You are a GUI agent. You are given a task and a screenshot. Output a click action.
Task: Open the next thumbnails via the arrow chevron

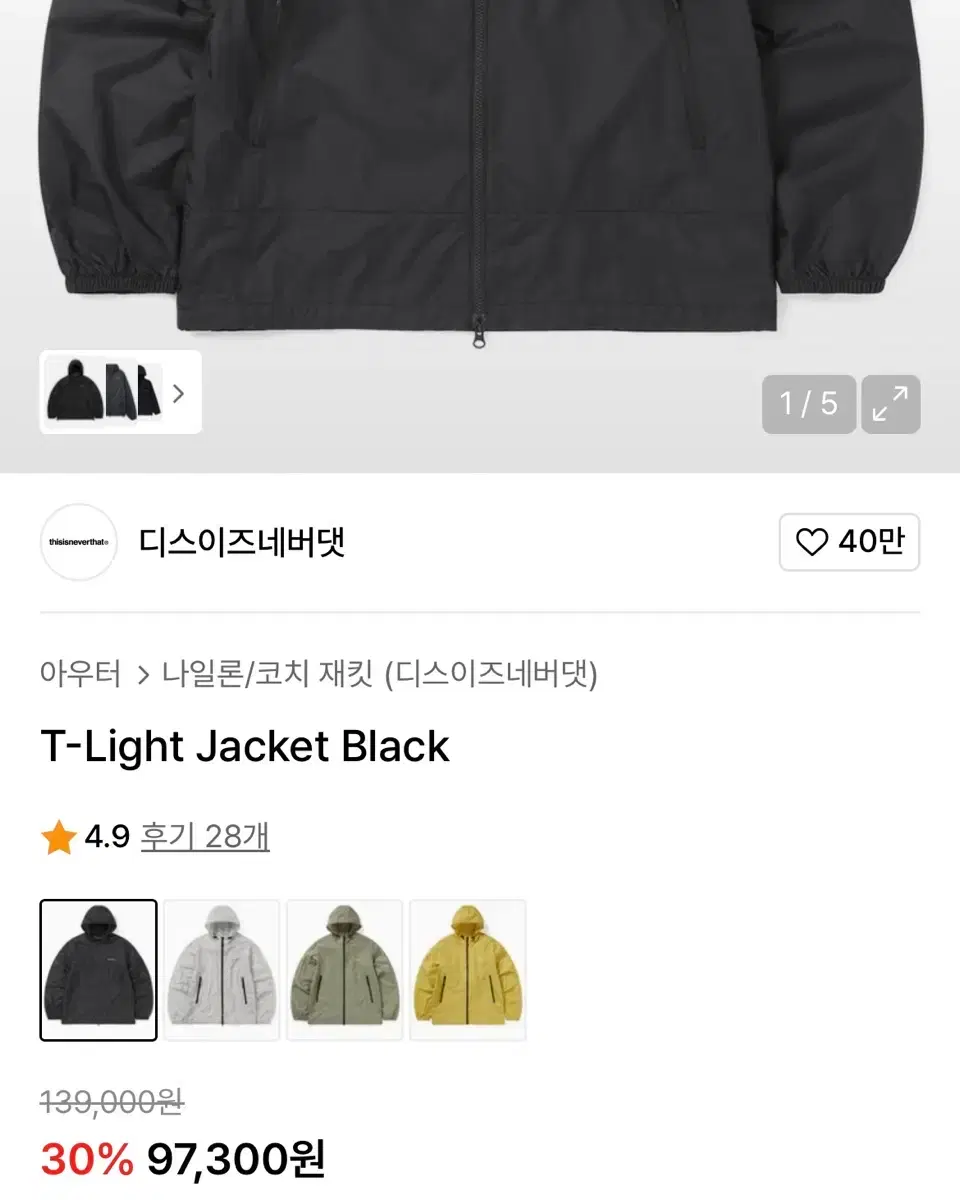179,394
